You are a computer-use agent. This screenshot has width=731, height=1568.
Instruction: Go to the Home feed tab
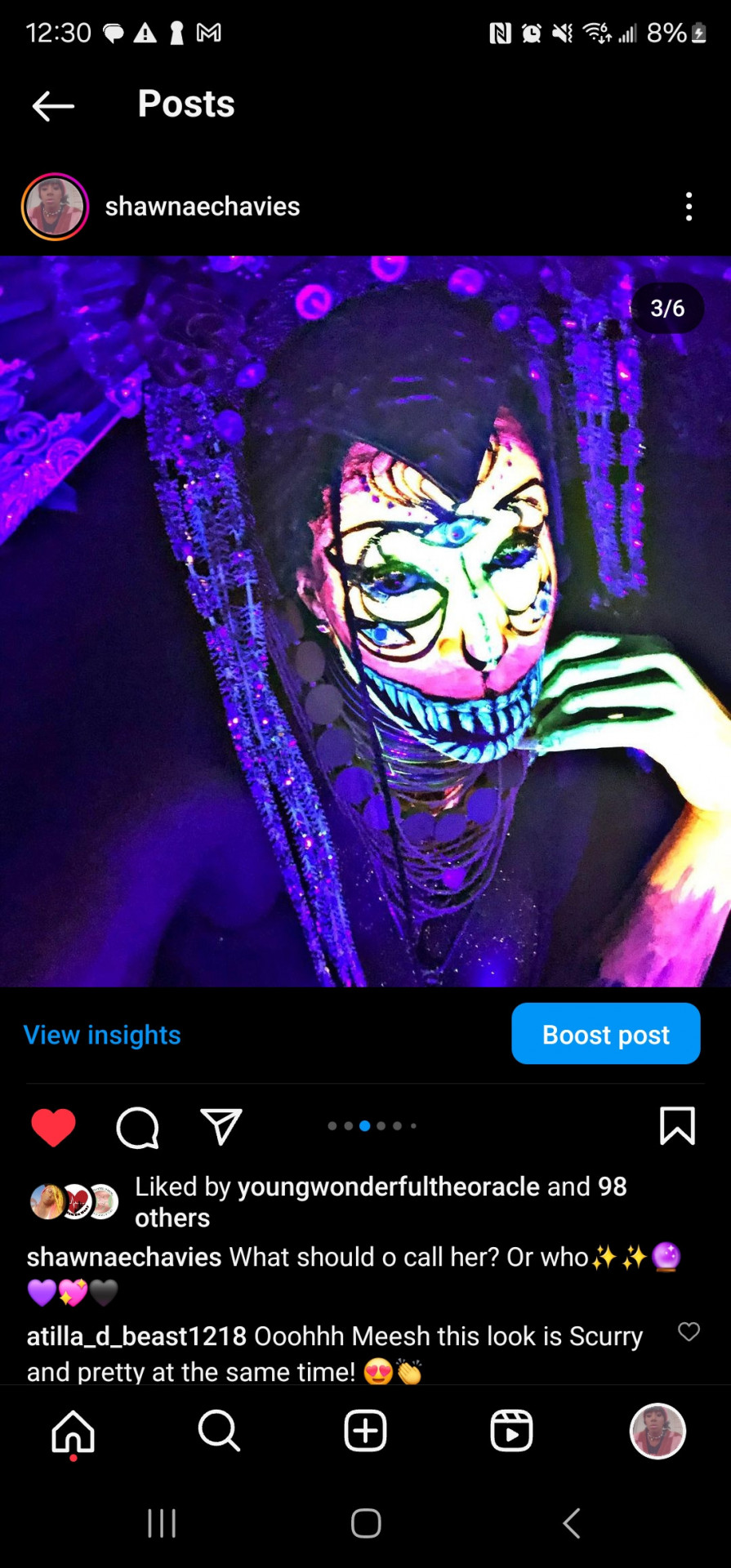click(x=74, y=1432)
